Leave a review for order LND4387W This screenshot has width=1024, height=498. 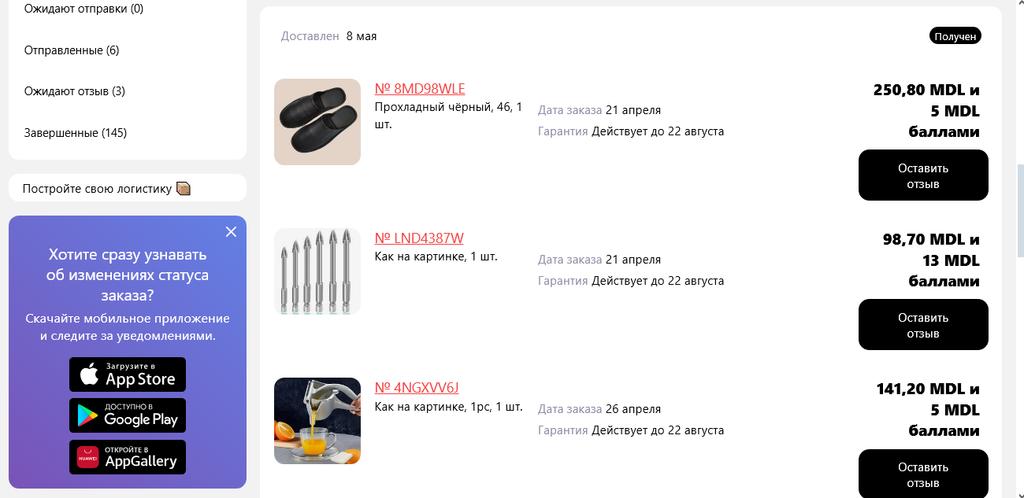[x=923, y=325]
